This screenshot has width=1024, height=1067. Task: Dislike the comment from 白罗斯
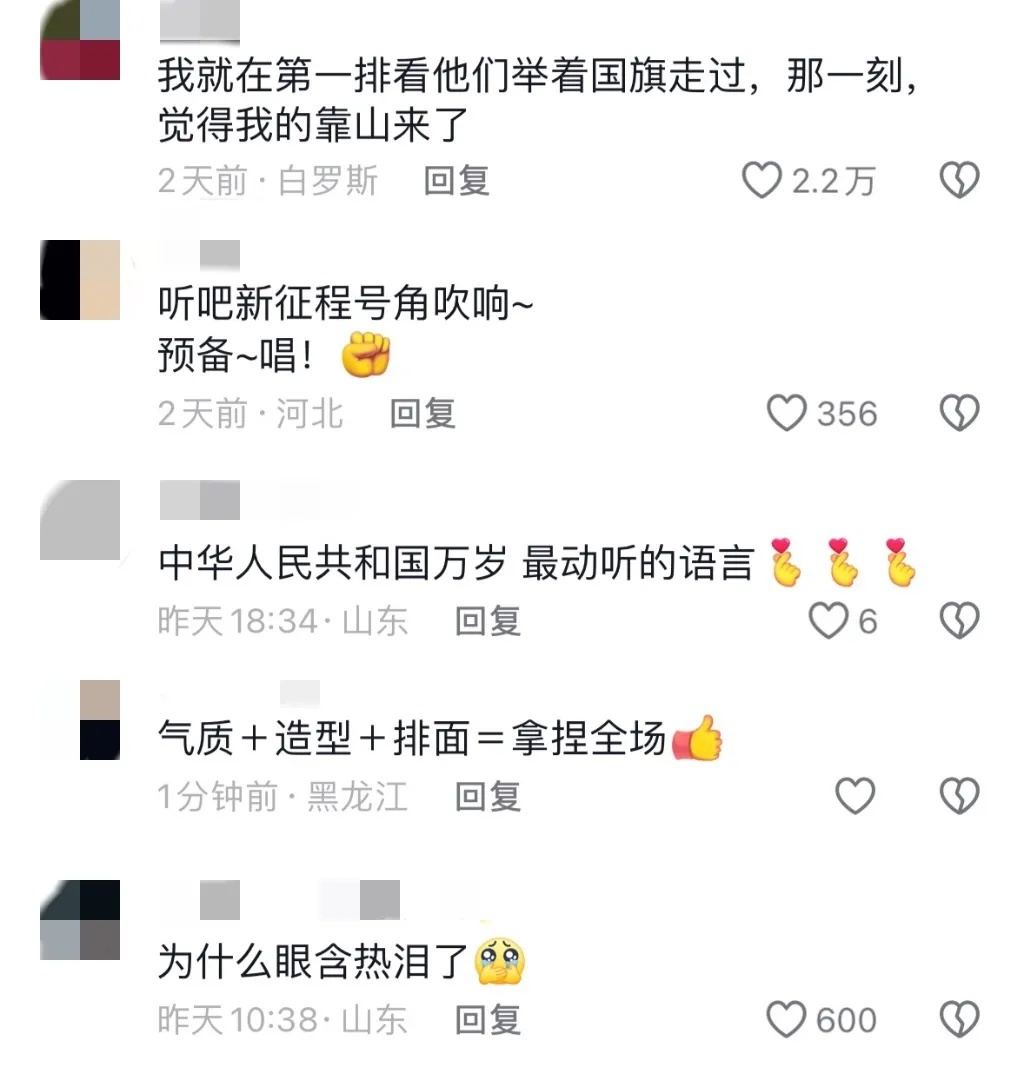[959, 181]
